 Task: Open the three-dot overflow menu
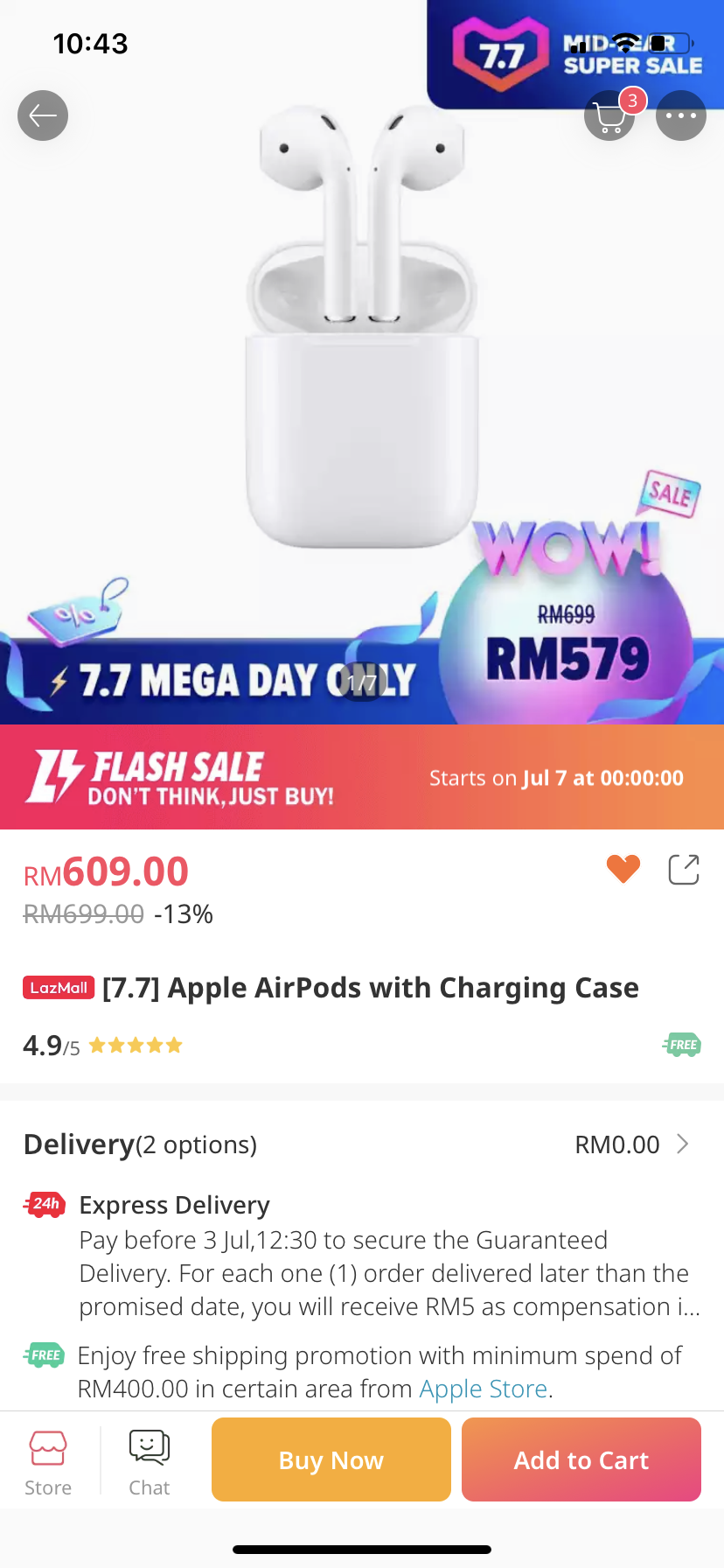point(680,115)
